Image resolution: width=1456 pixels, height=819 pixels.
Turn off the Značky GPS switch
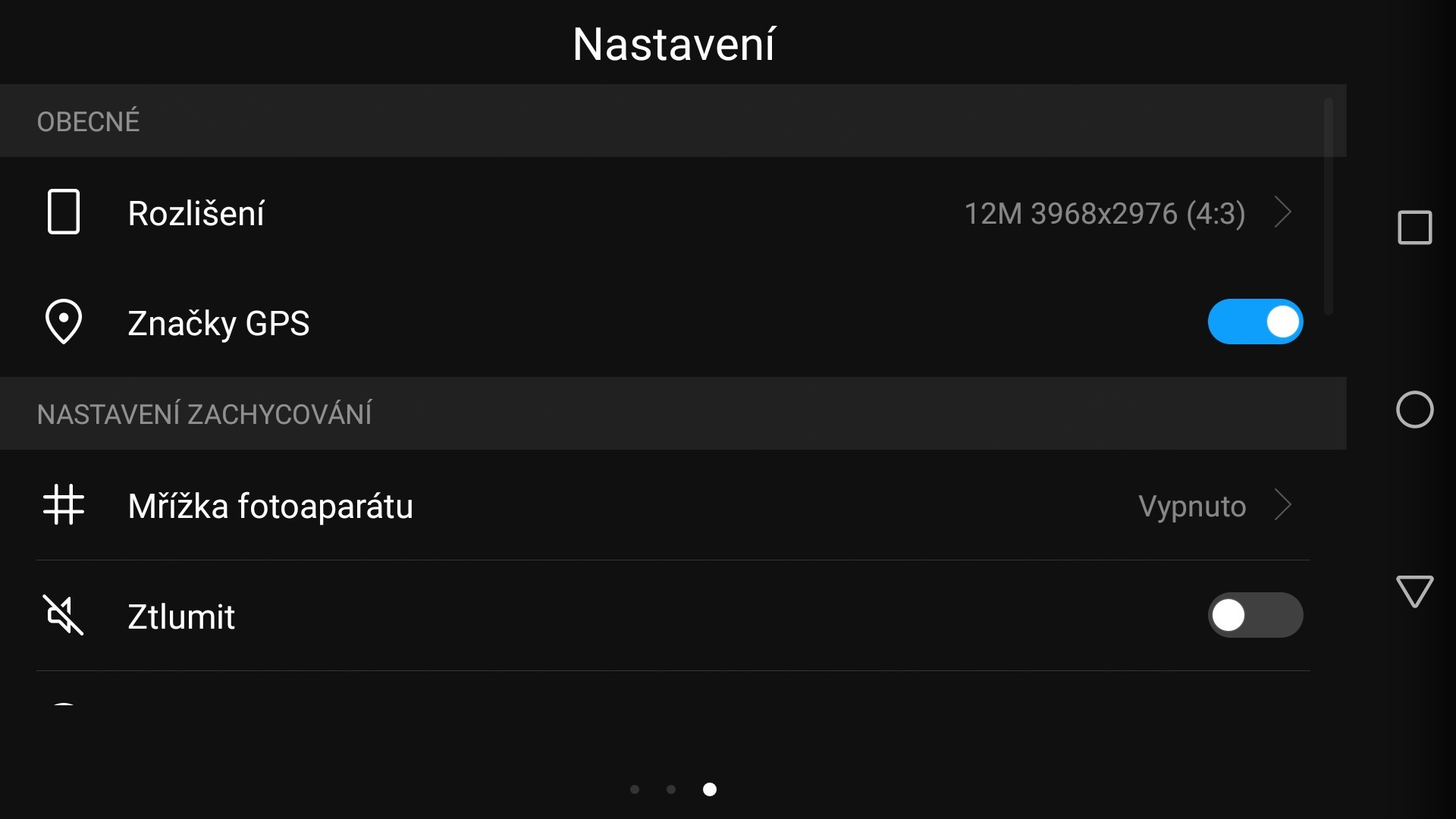click(1255, 322)
